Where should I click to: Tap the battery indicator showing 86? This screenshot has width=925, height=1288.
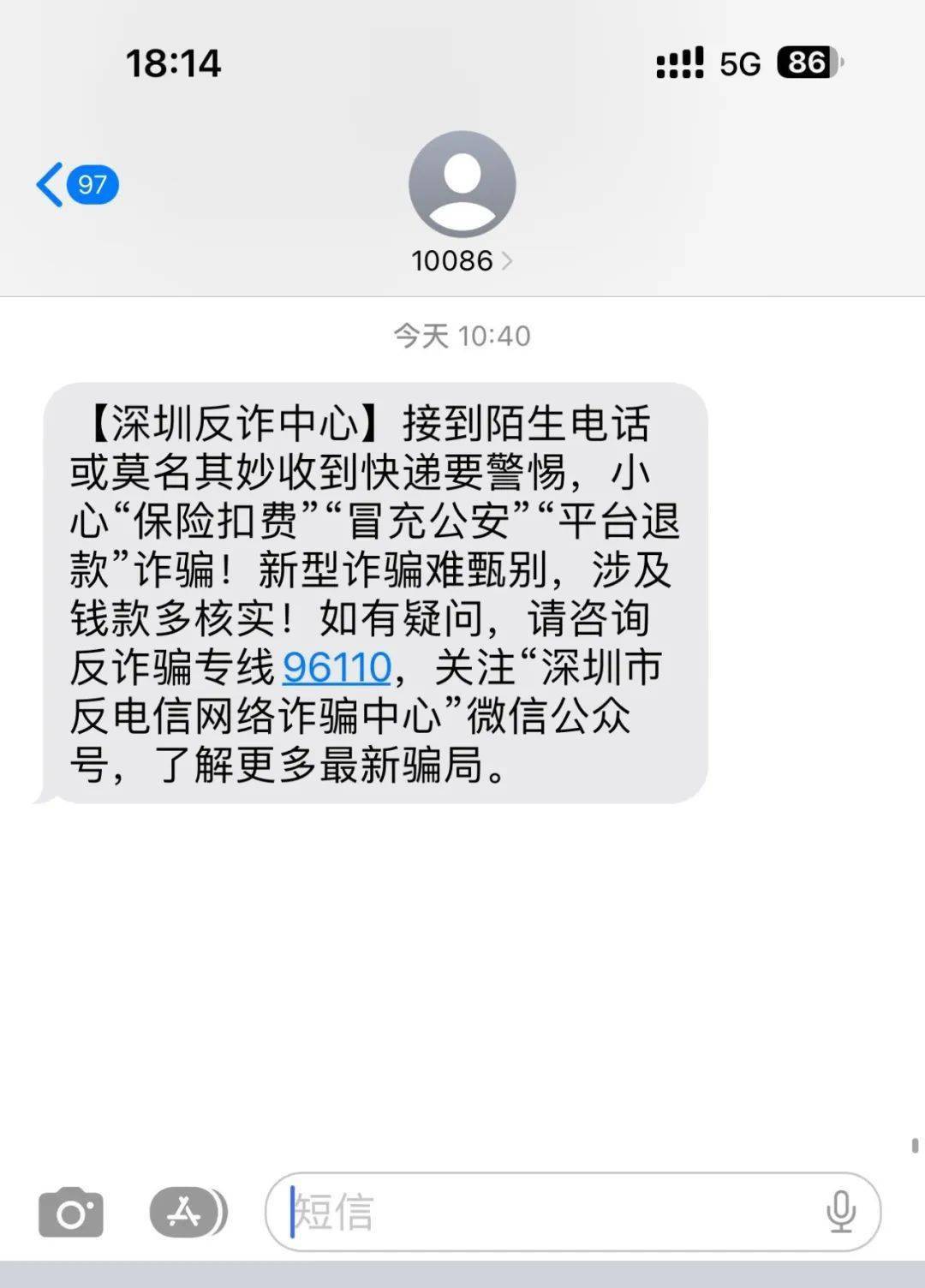click(803, 61)
